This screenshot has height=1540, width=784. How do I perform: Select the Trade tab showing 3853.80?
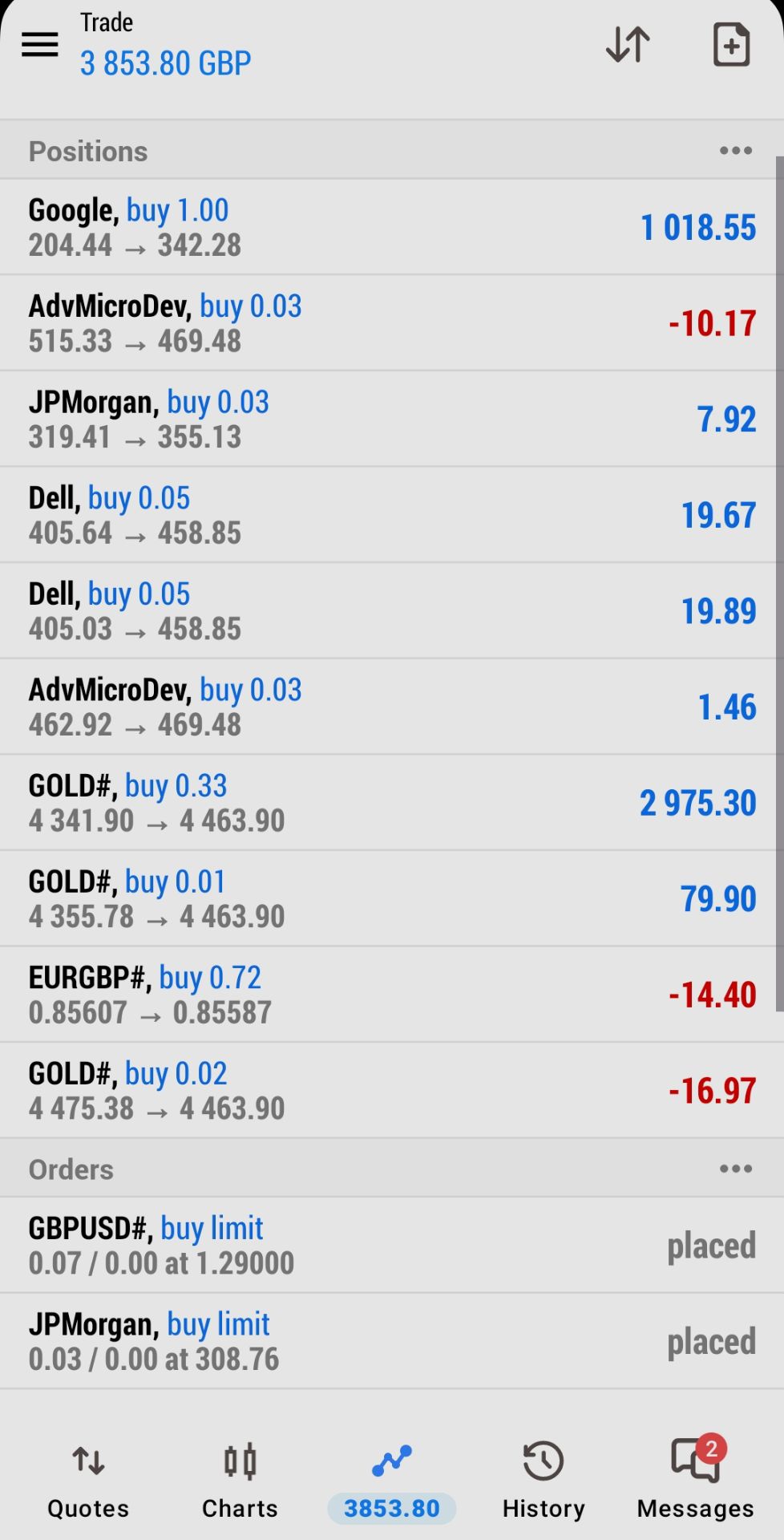(x=392, y=1482)
